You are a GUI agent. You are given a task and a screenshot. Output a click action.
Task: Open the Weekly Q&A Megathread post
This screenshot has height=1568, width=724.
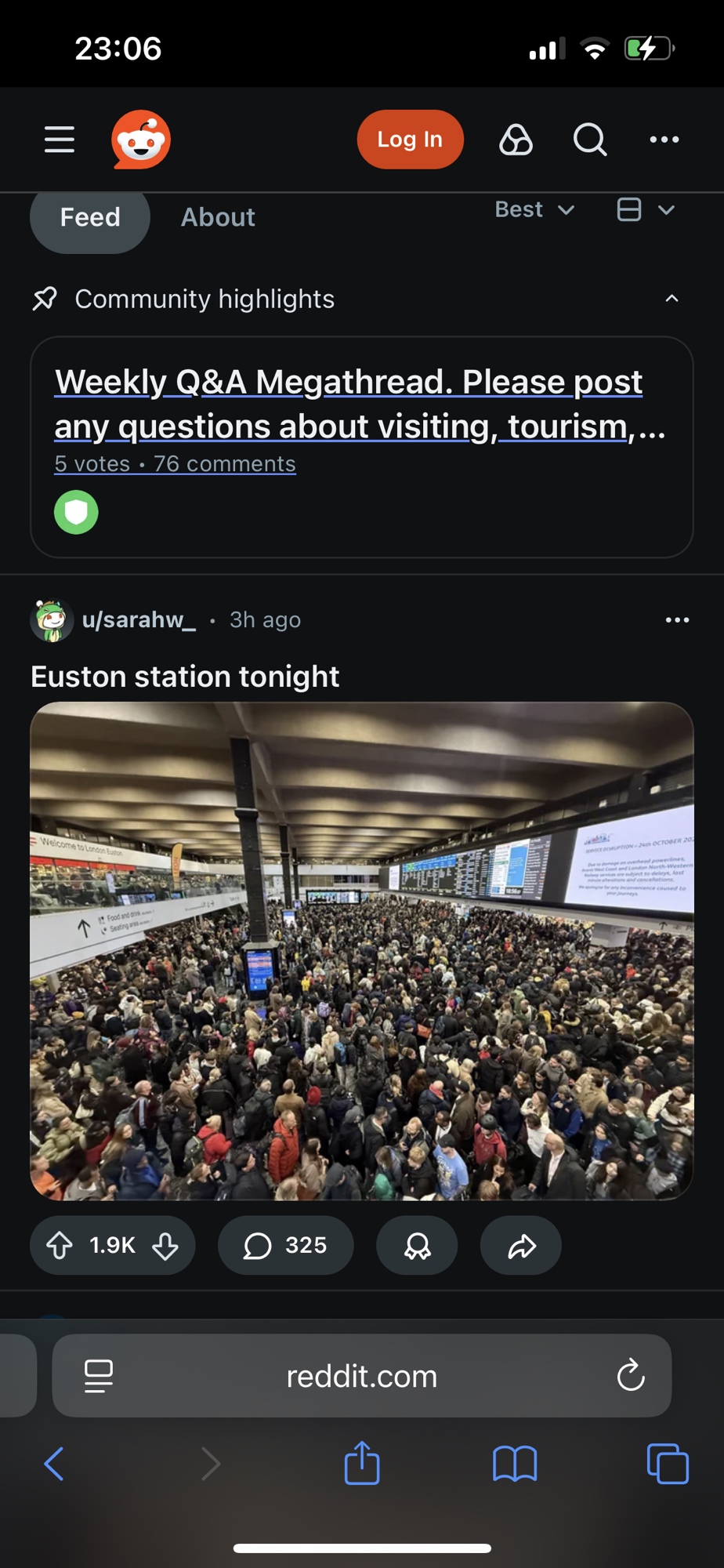349,404
